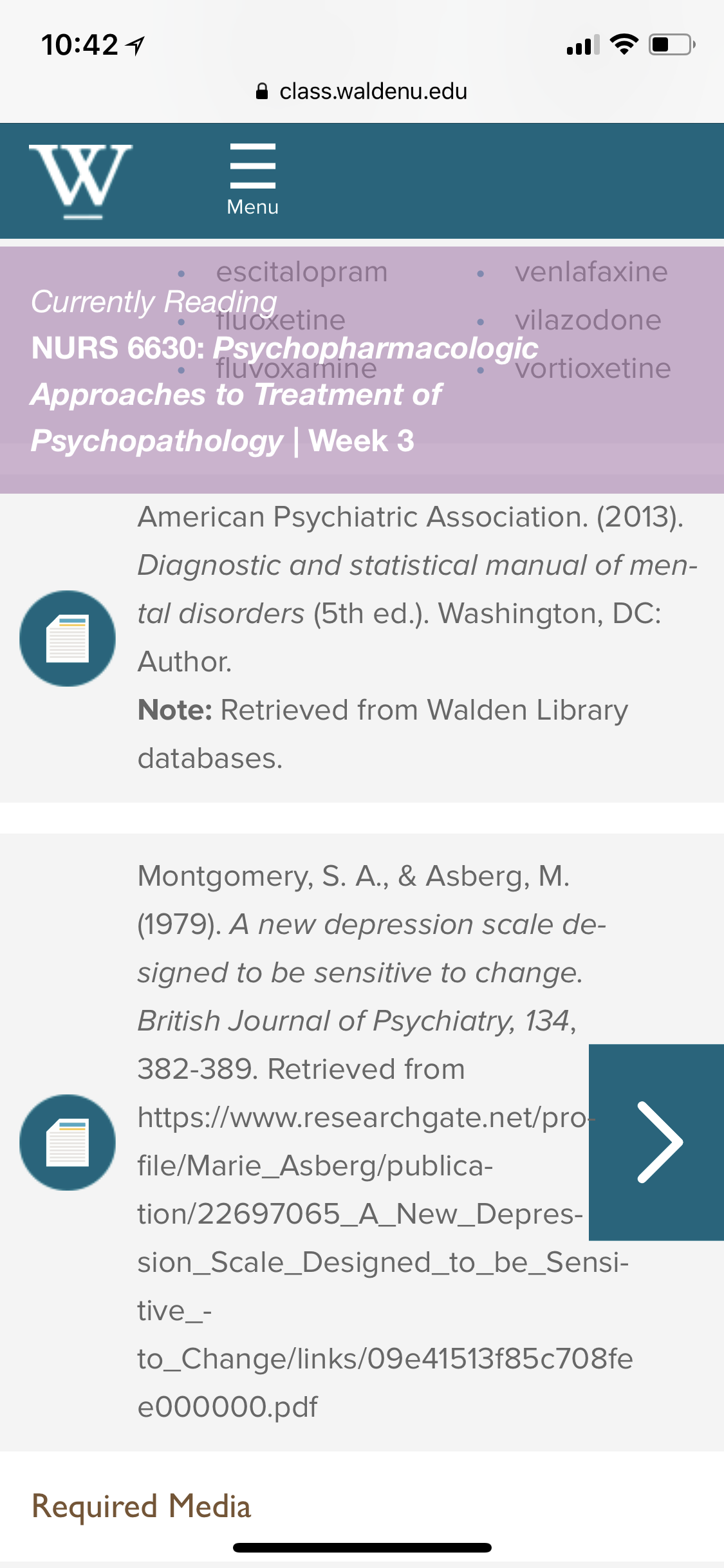Tap the Walden W logo
The image size is (724, 1568).
point(81,182)
